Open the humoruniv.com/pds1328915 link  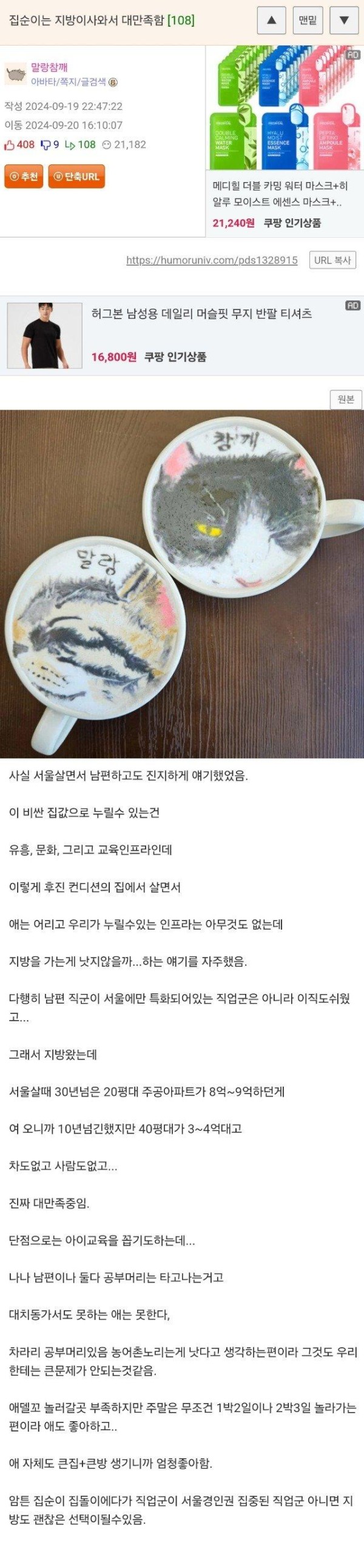point(212,260)
